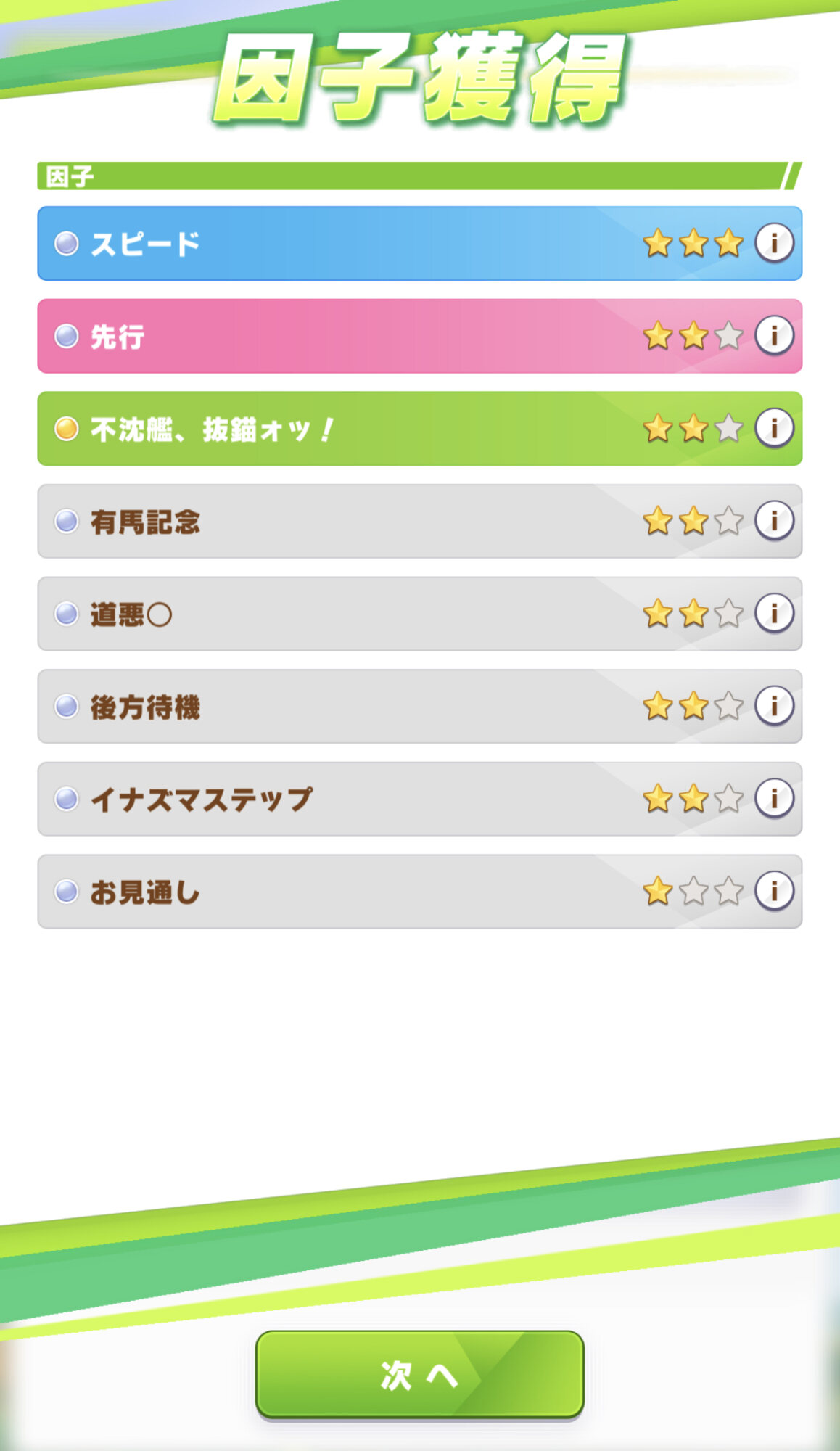Image resolution: width=840 pixels, height=1451 pixels.
Task: Open info for the お見通し factor
Action: coord(774,890)
